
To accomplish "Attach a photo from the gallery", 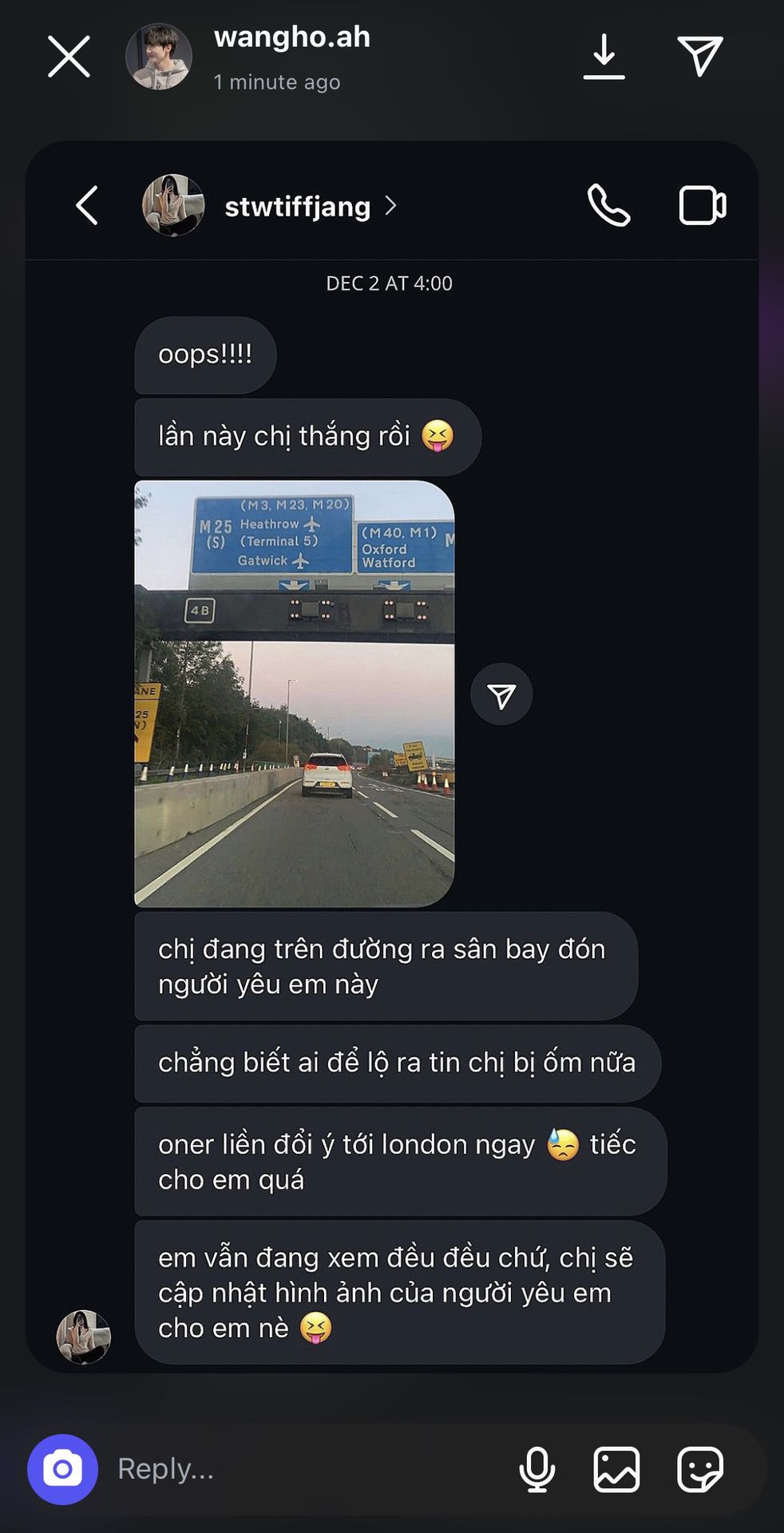I will point(616,1469).
